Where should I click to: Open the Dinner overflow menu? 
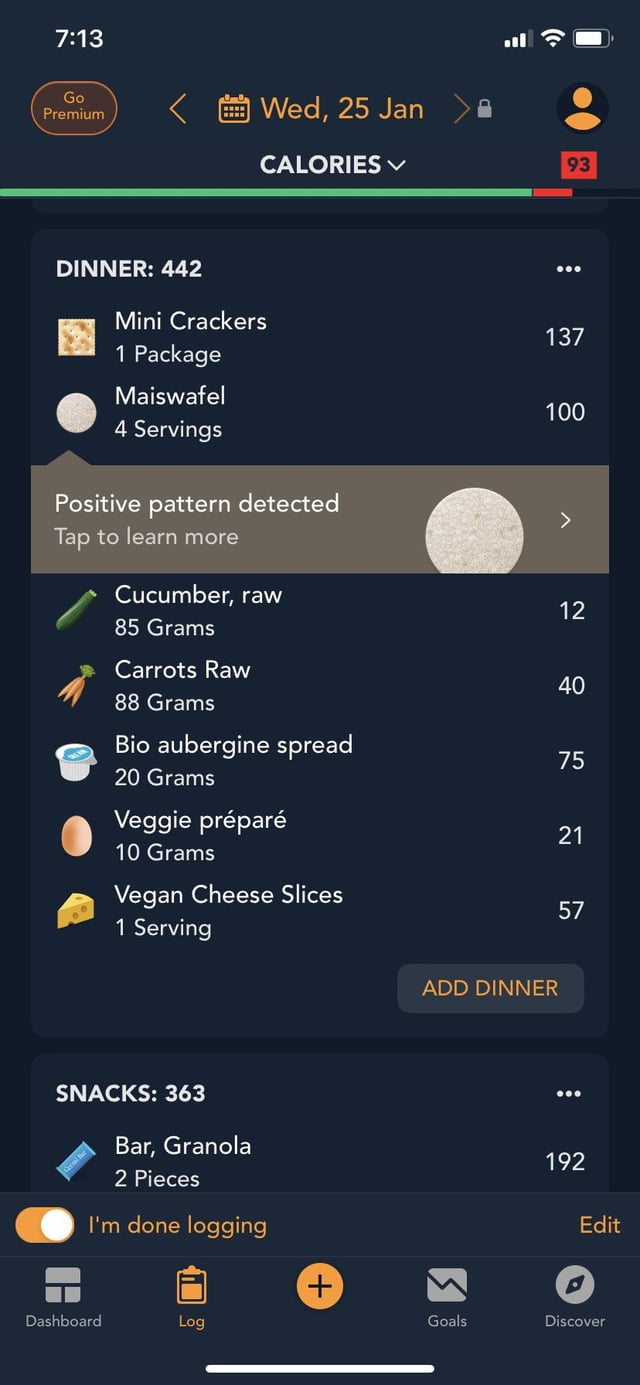point(568,269)
